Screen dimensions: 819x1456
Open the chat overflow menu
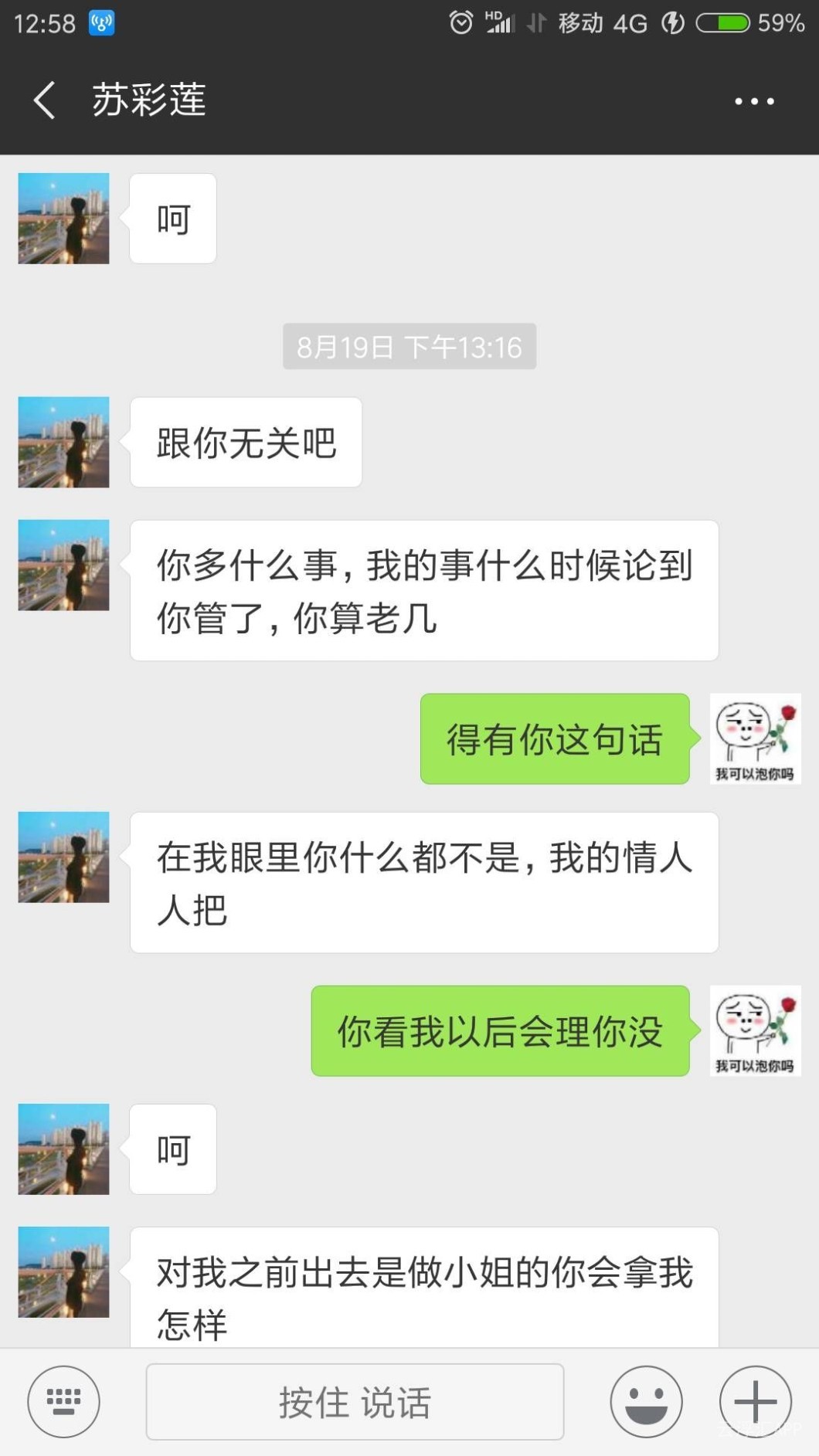tap(753, 101)
